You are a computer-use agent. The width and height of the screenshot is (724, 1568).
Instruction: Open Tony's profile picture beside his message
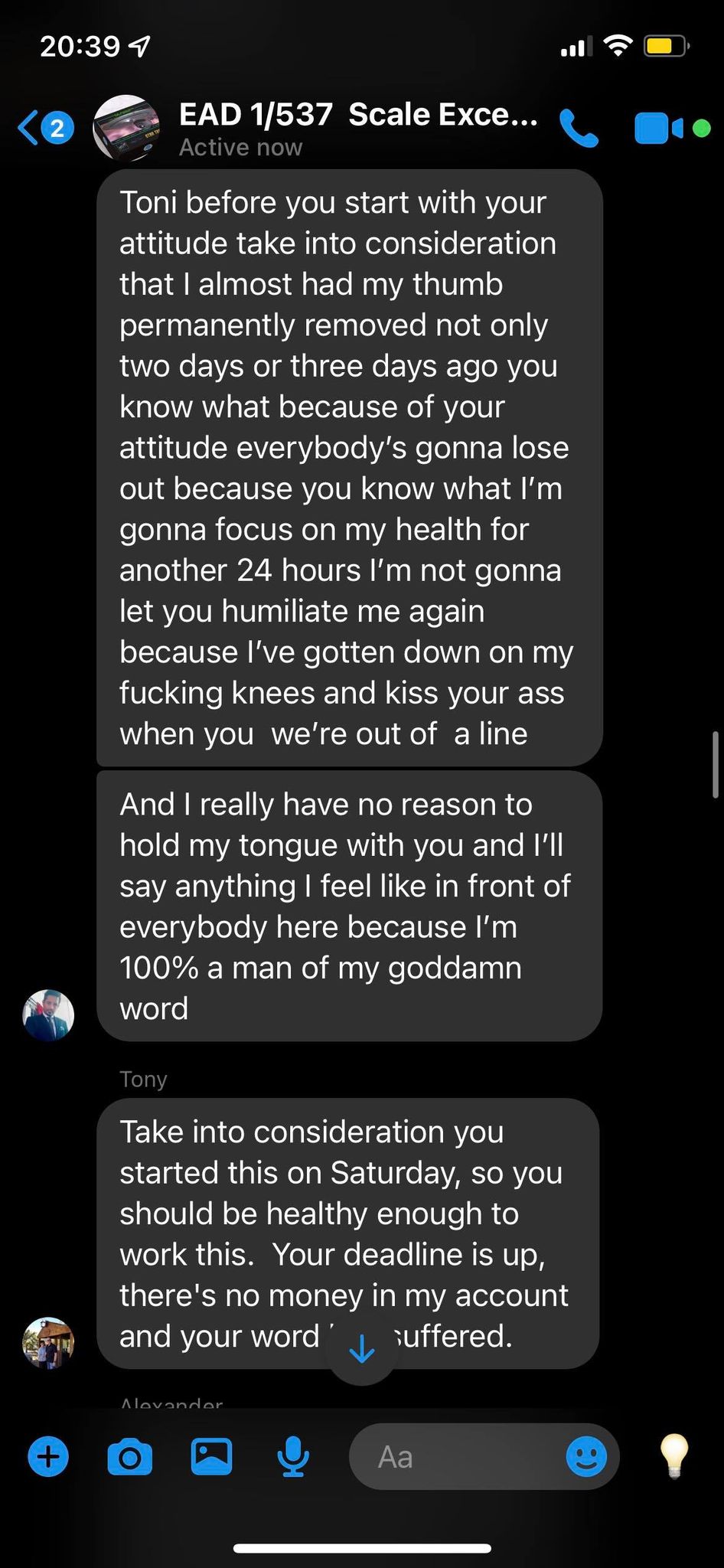(48, 1342)
